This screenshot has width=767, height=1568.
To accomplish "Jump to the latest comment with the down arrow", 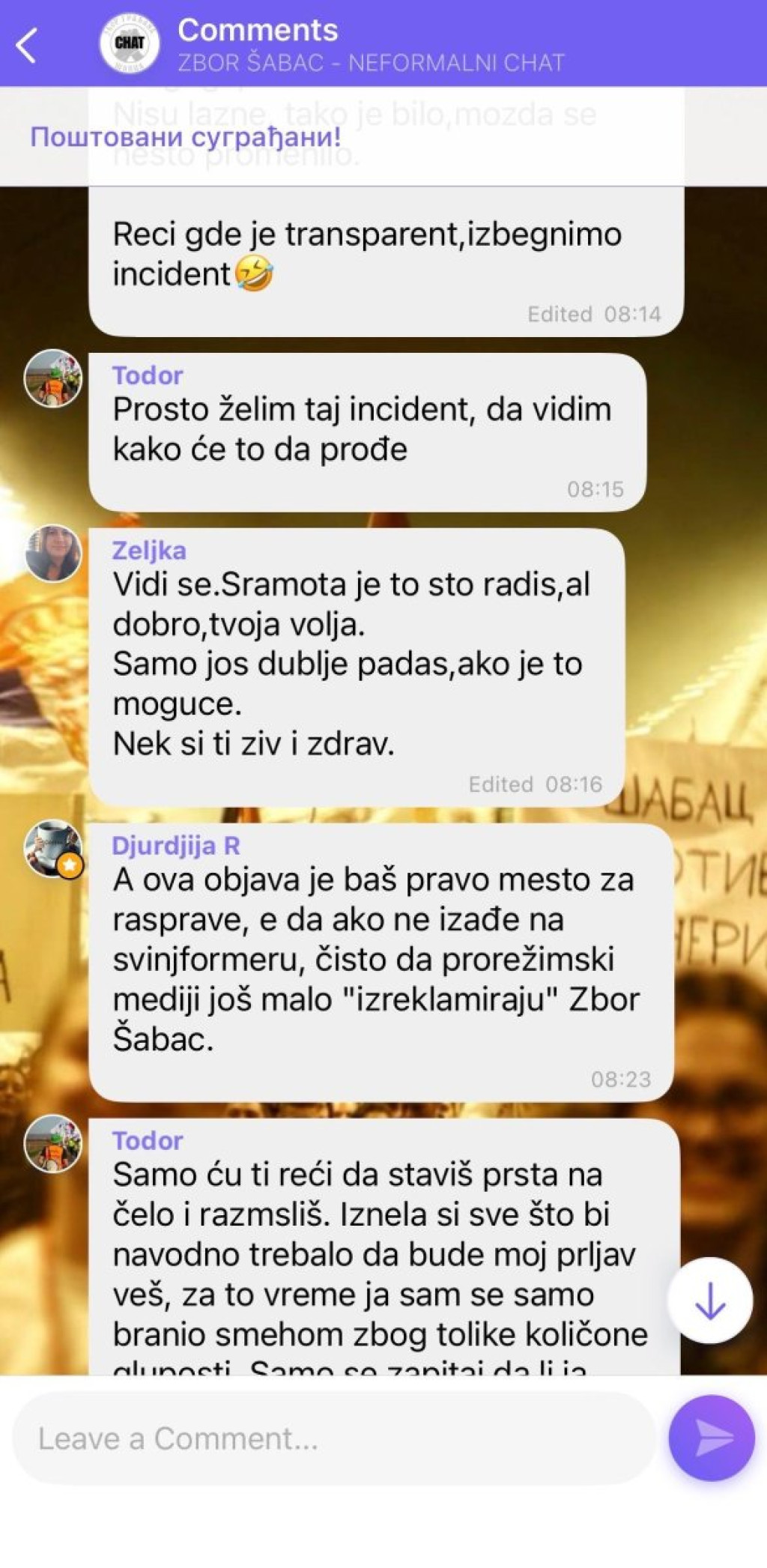I will pyautogui.click(x=709, y=1301).
